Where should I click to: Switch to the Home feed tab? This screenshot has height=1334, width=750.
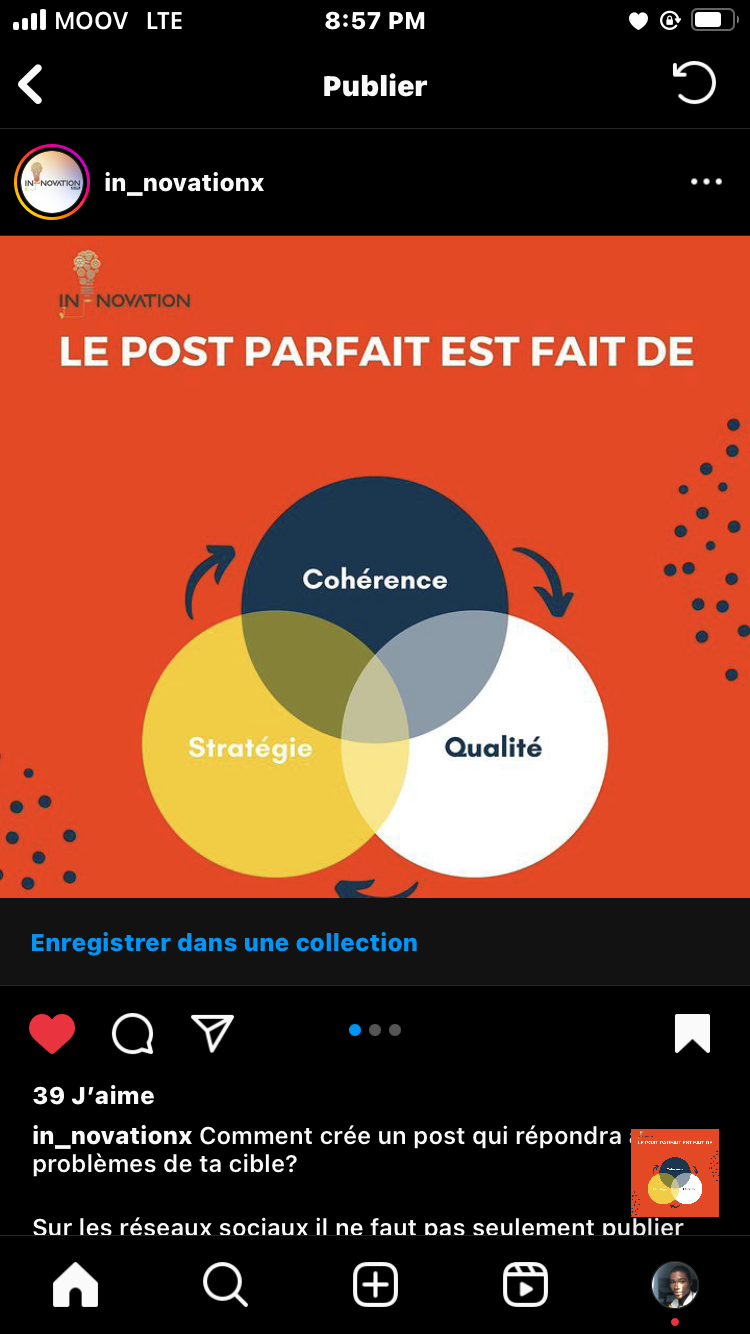click(76, 1285)
